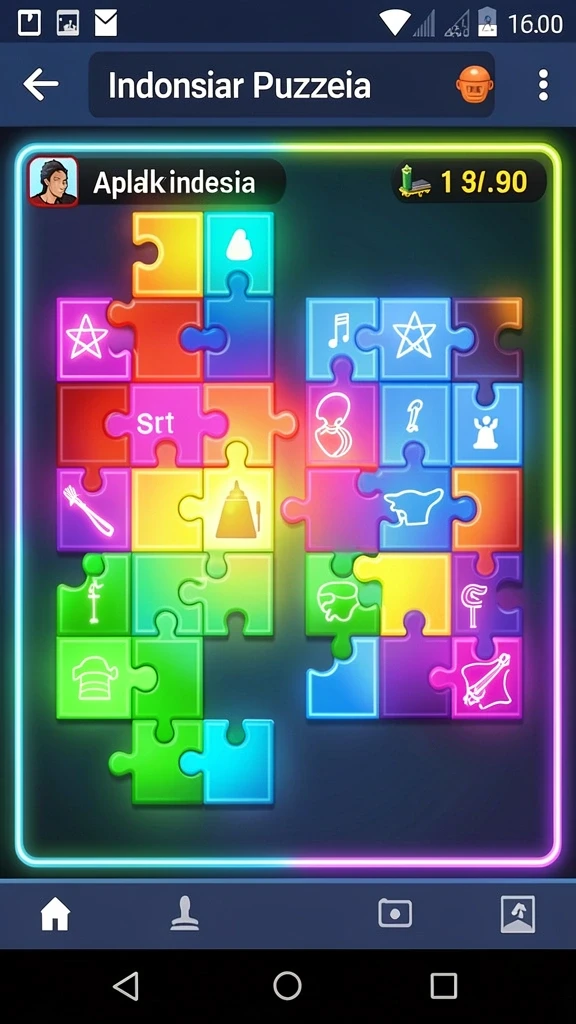Select the blue music note puzzle piece
Viewport: 576px width, 1024px height.
[340, 339]
